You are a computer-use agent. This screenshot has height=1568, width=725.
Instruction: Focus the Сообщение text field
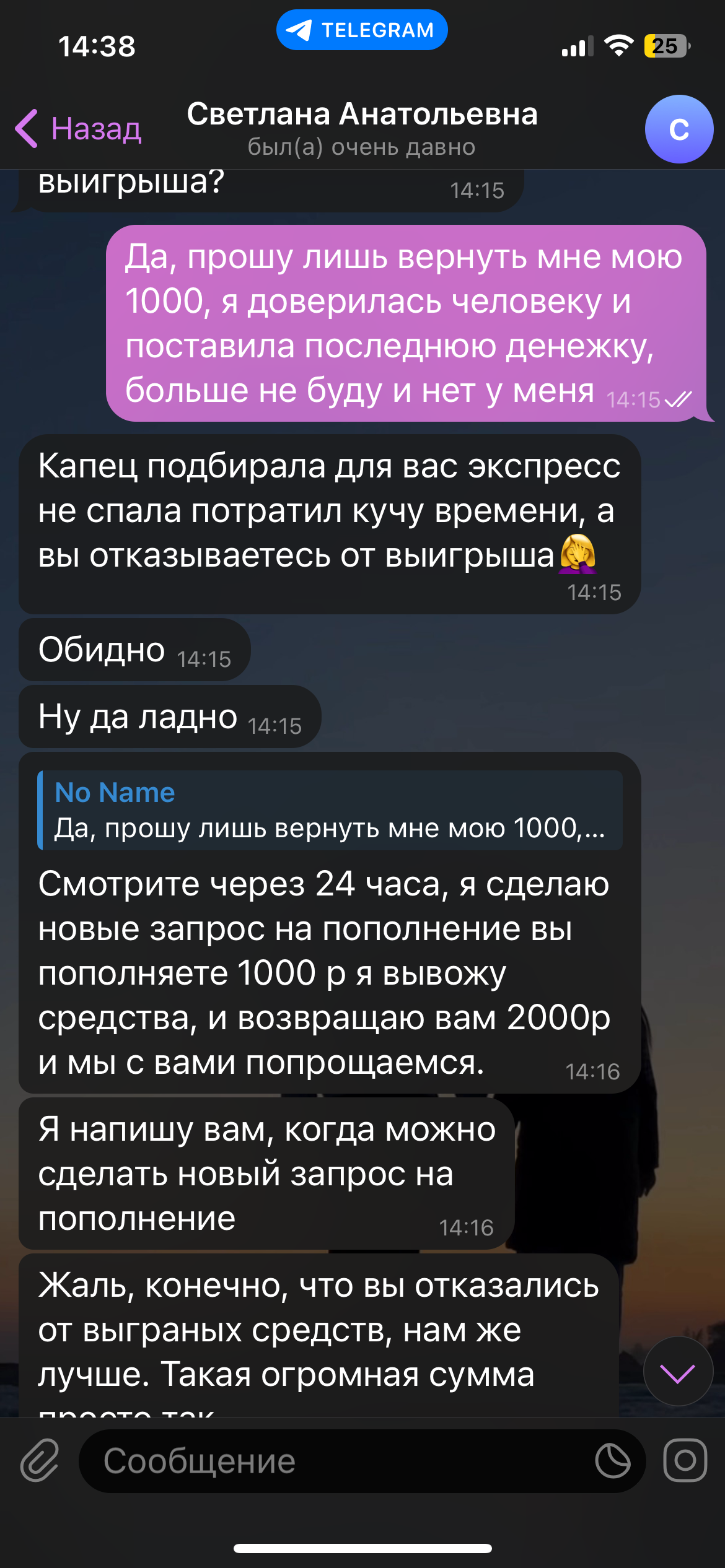point(335,1460)
